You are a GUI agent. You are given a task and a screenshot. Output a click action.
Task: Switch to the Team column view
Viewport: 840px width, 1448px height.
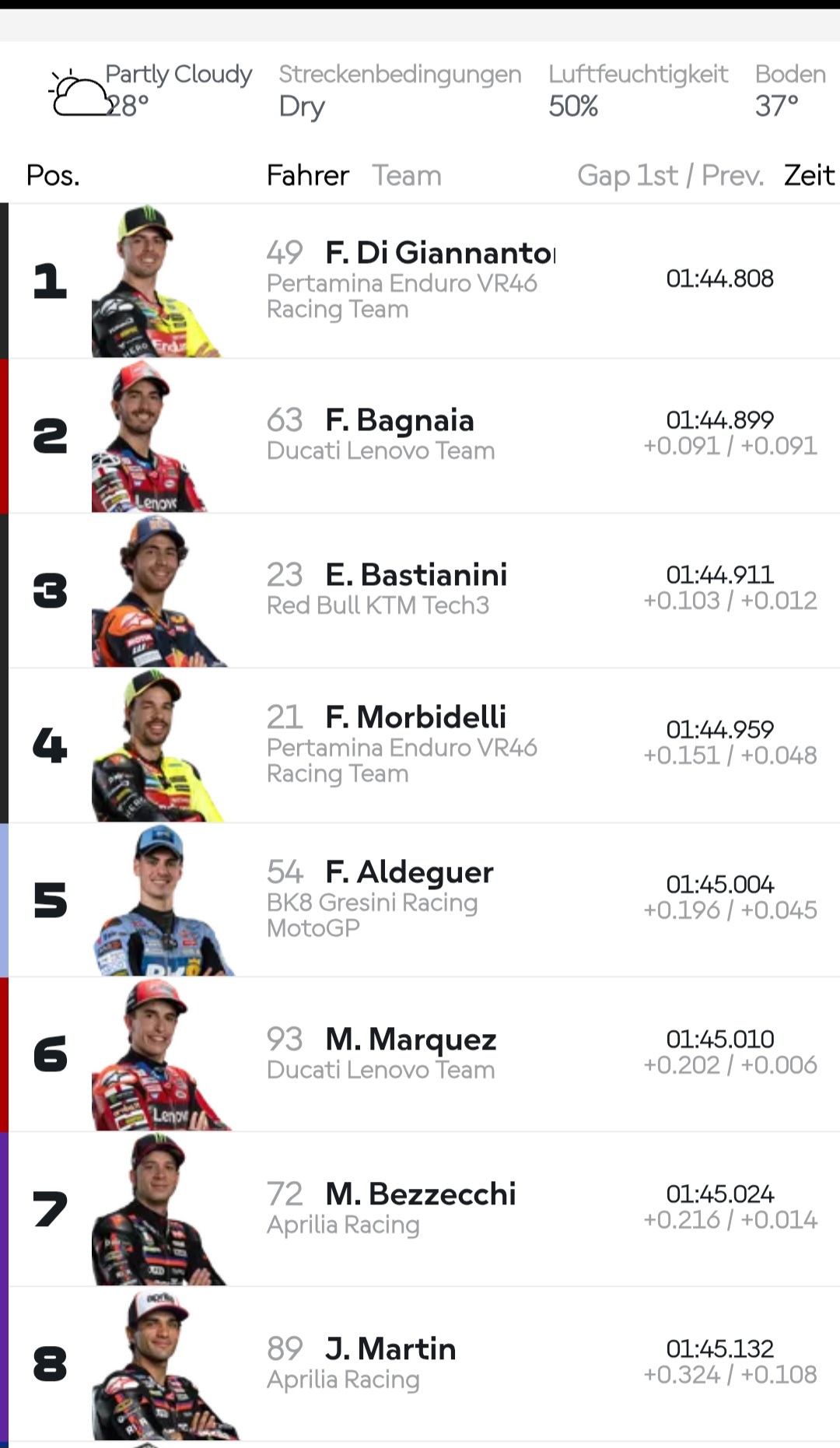[406, 176]
